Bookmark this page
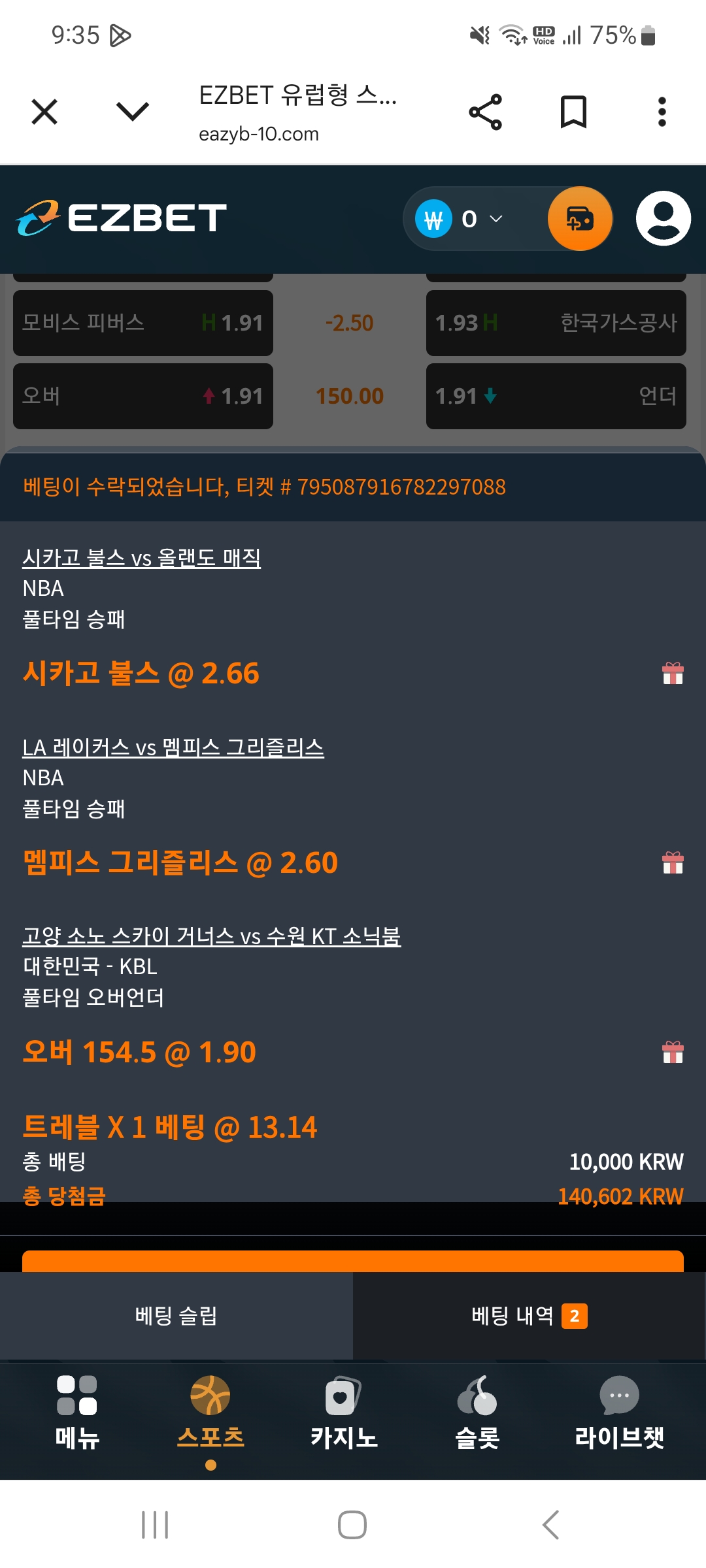The height and width of the screenshot is (1568, 706). [574, 112]
